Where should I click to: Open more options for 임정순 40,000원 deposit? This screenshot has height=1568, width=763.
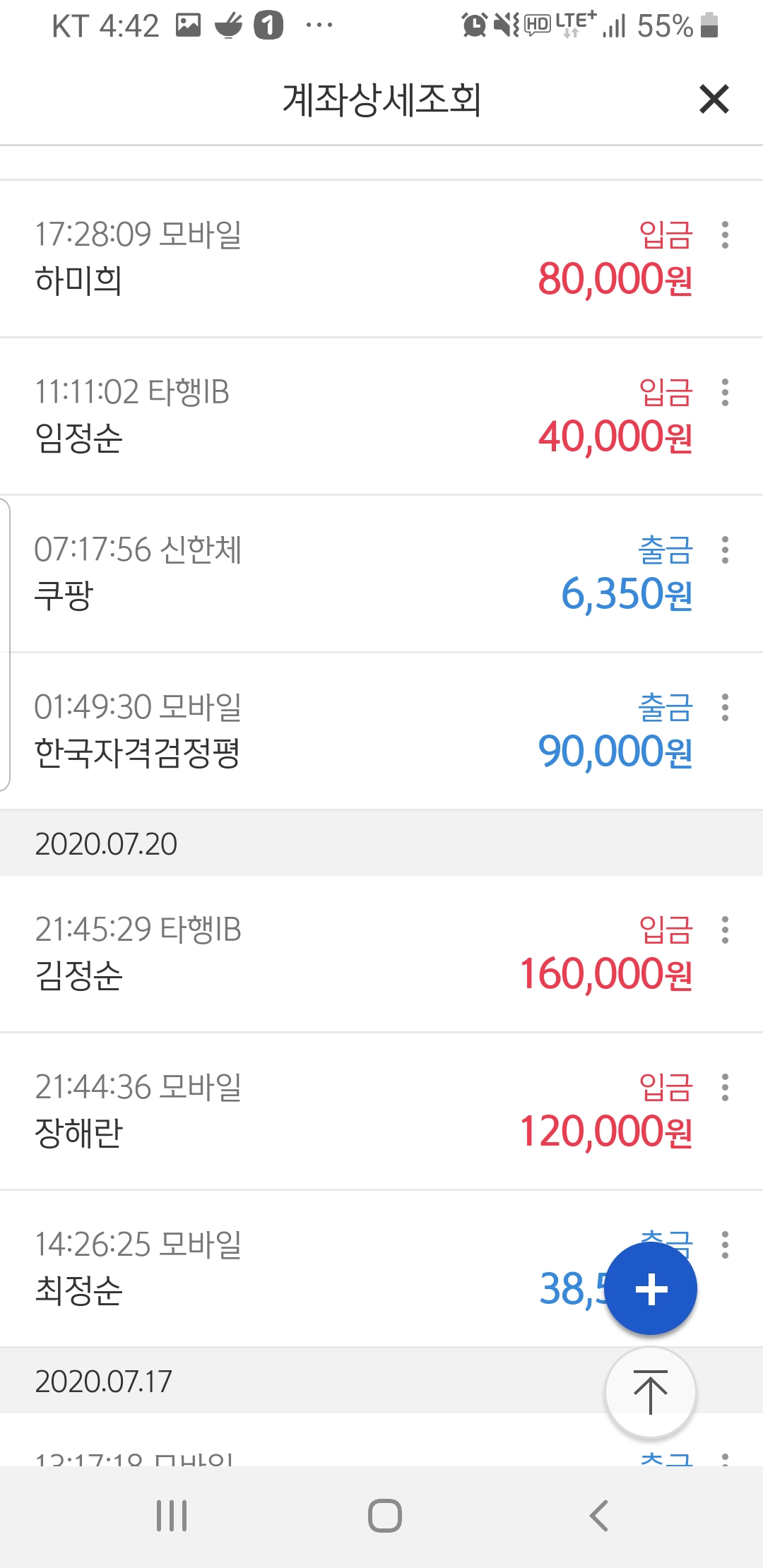point(725,392)
